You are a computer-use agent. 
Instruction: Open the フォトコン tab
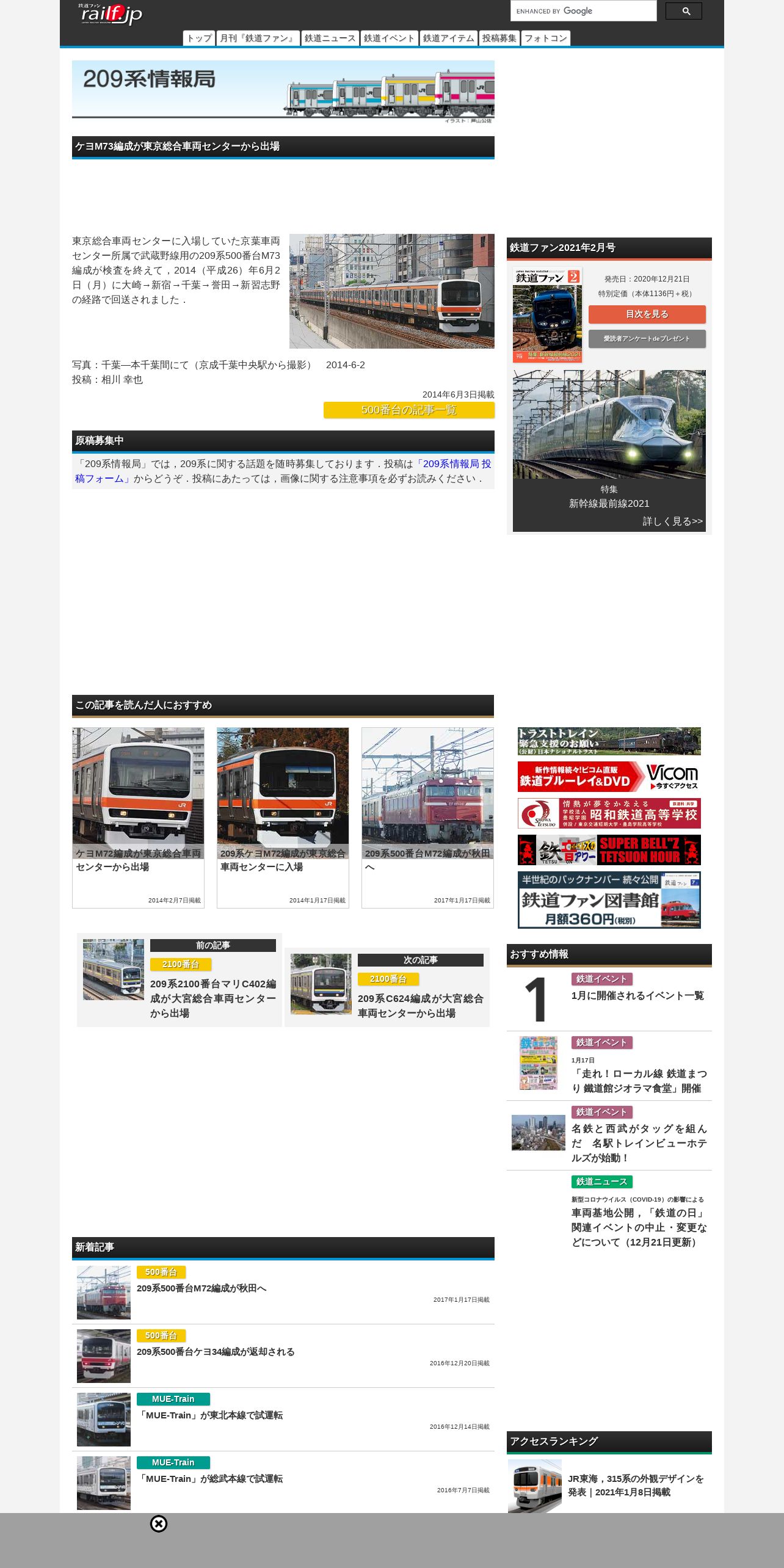tap(546, 38)
